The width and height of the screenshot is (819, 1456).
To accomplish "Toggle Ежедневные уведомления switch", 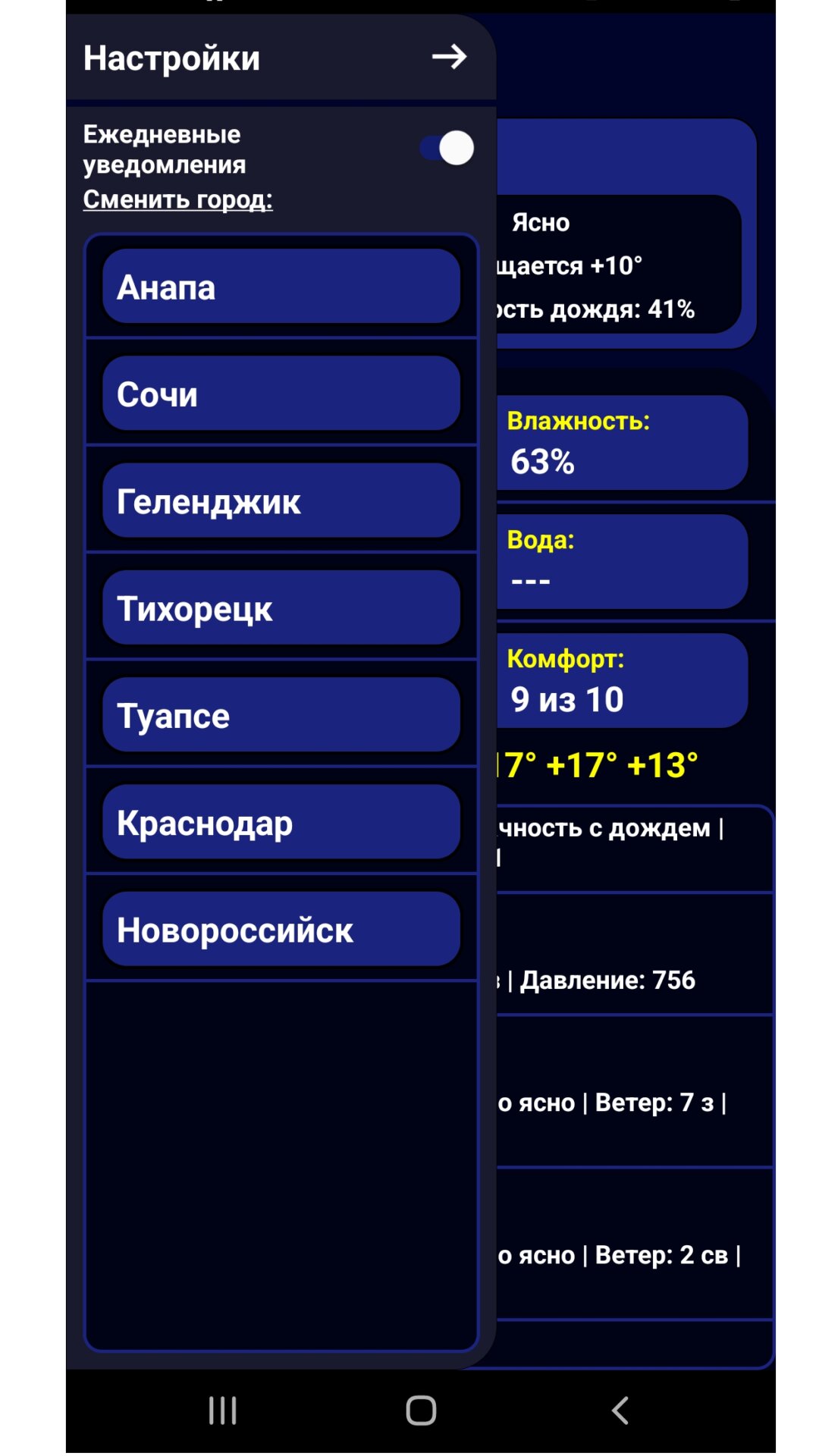I will [x=447, y=148].
